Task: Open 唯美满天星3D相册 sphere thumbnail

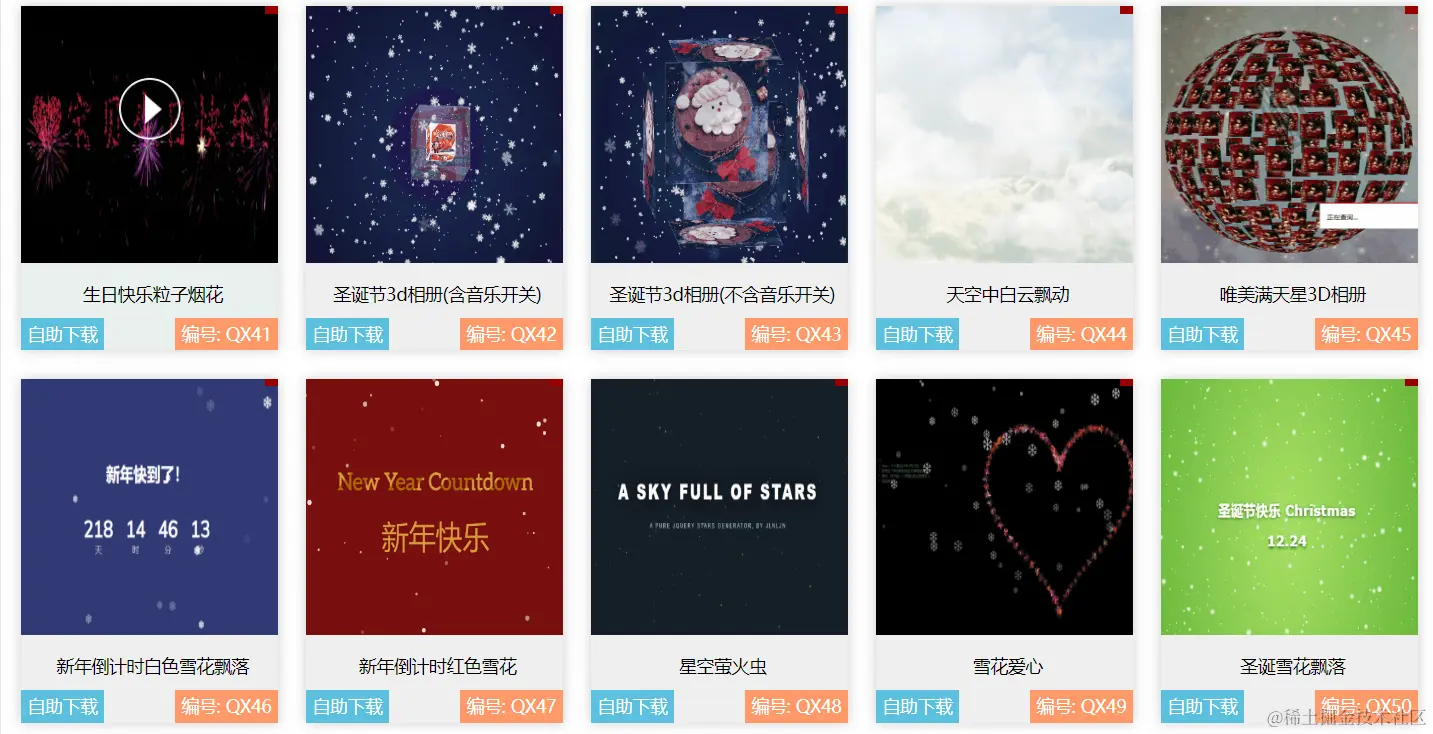Action: [1289, 135]
